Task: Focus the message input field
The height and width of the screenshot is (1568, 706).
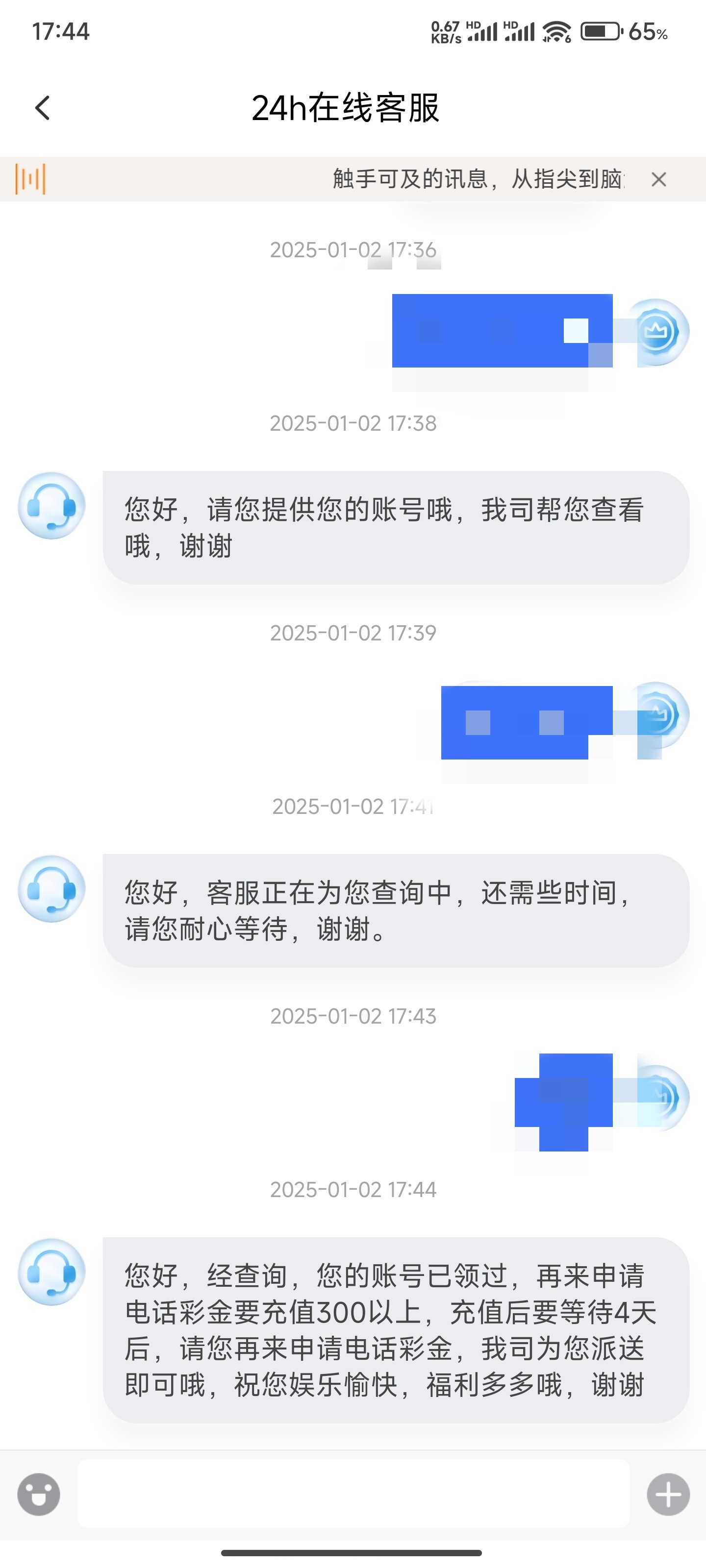Action: coord(353,1494)
